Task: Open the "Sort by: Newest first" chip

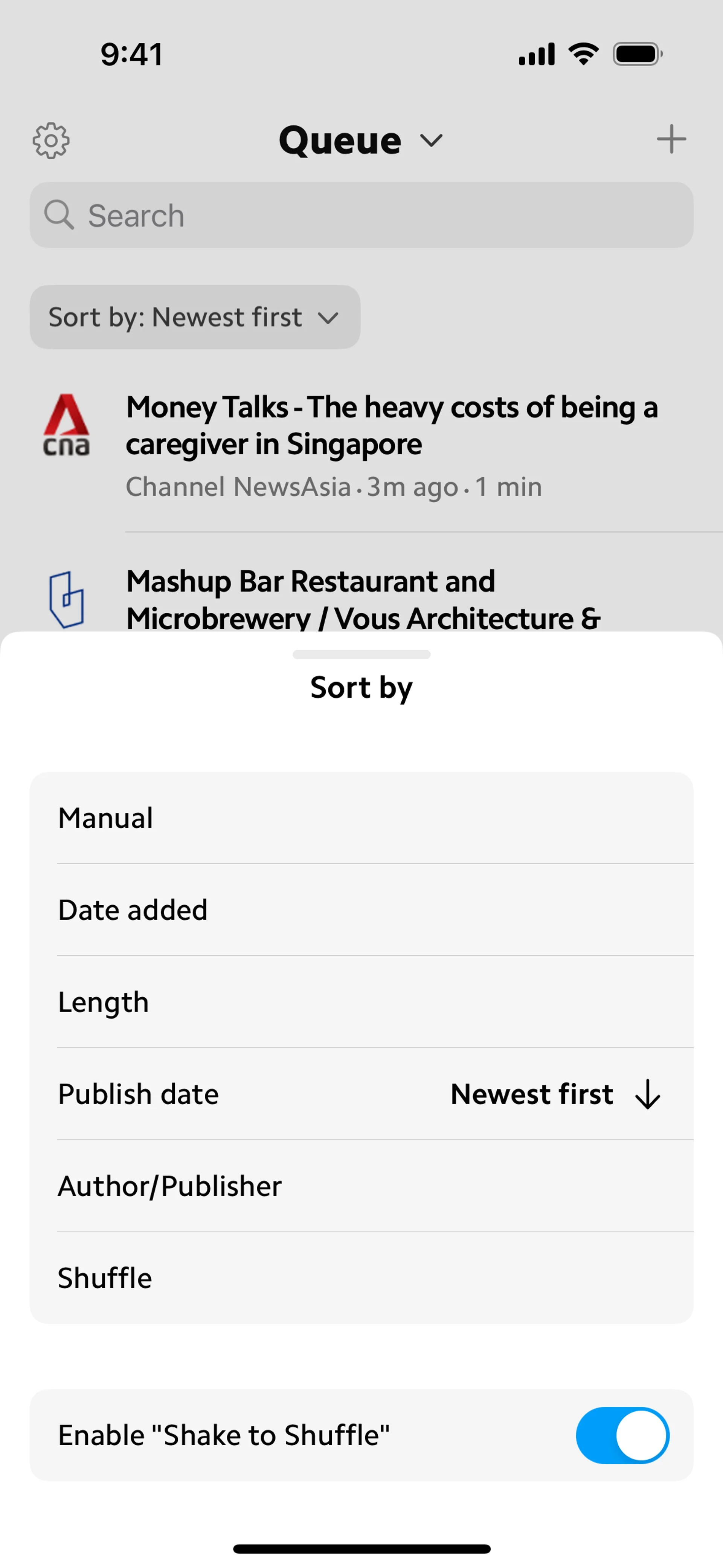Action: [x=195, y=317]
